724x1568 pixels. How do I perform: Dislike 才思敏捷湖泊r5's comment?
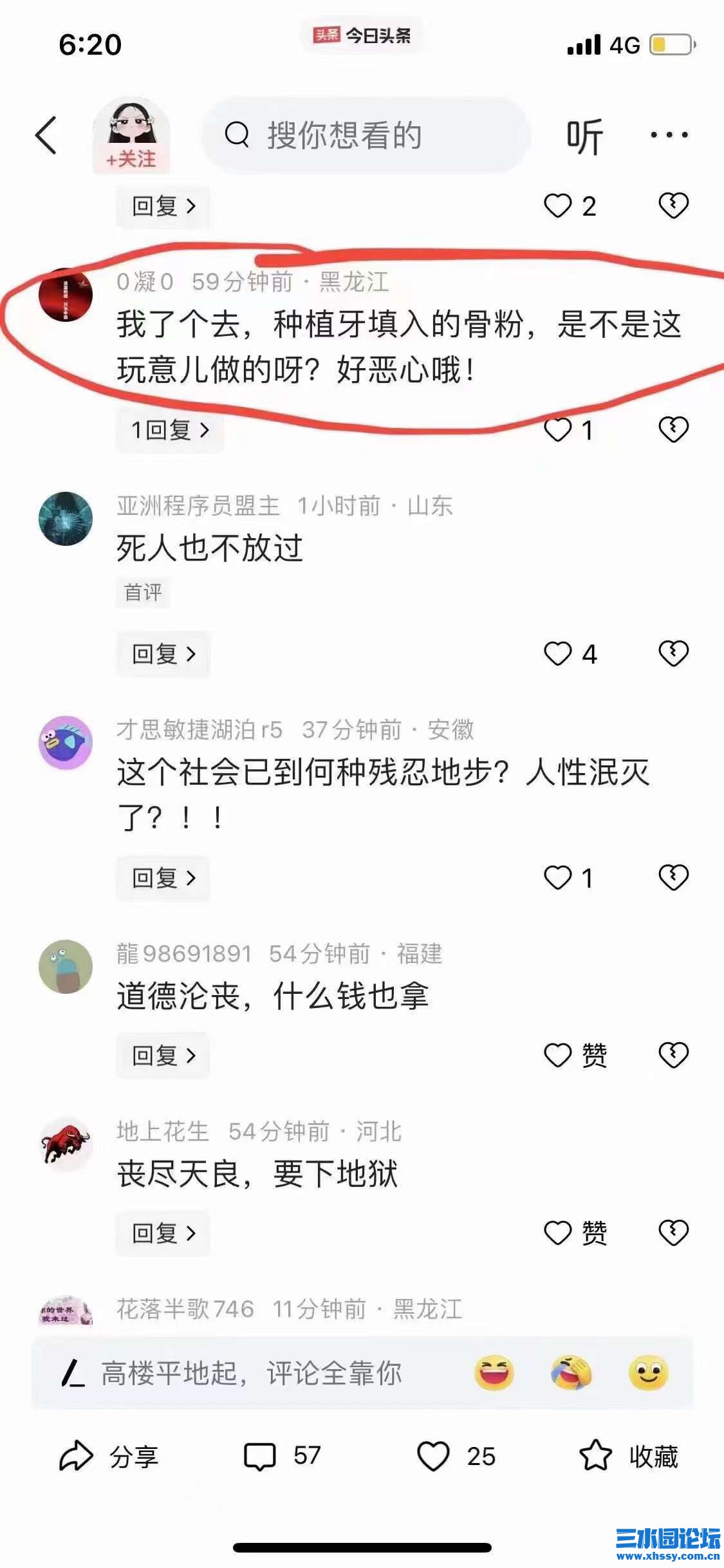coord(673,877)
